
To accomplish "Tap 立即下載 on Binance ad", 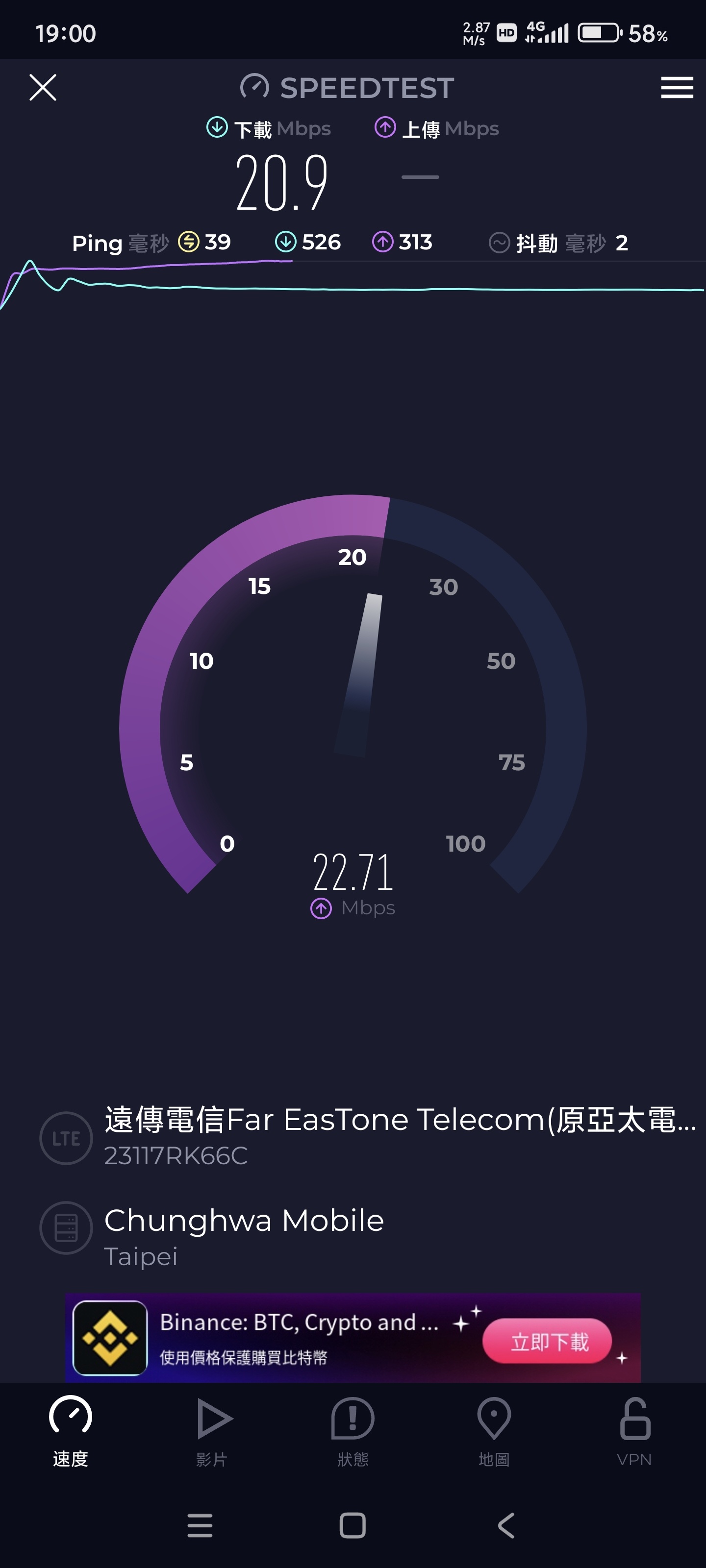I will 548,1342.
